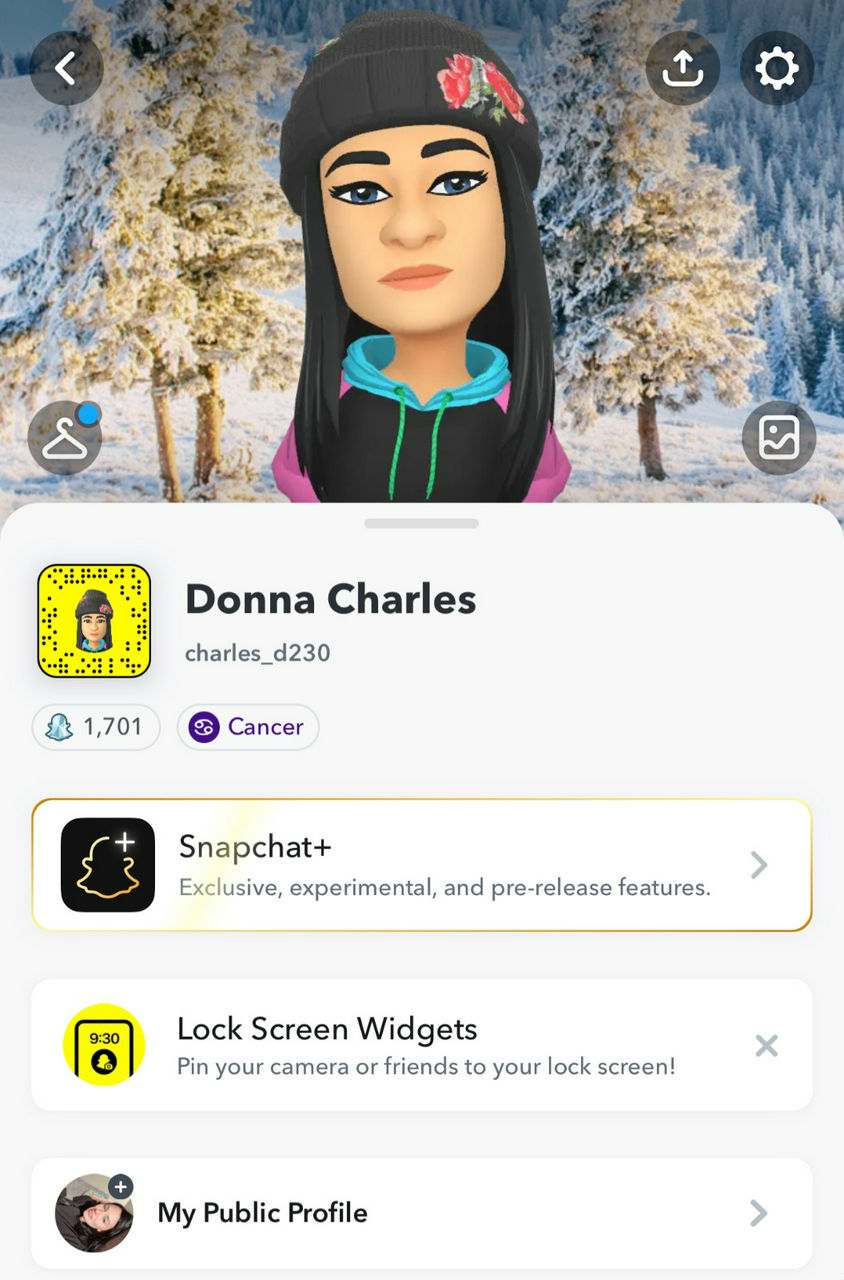Open My Public Profile
844x1280 pixels.
(421, 1213)
